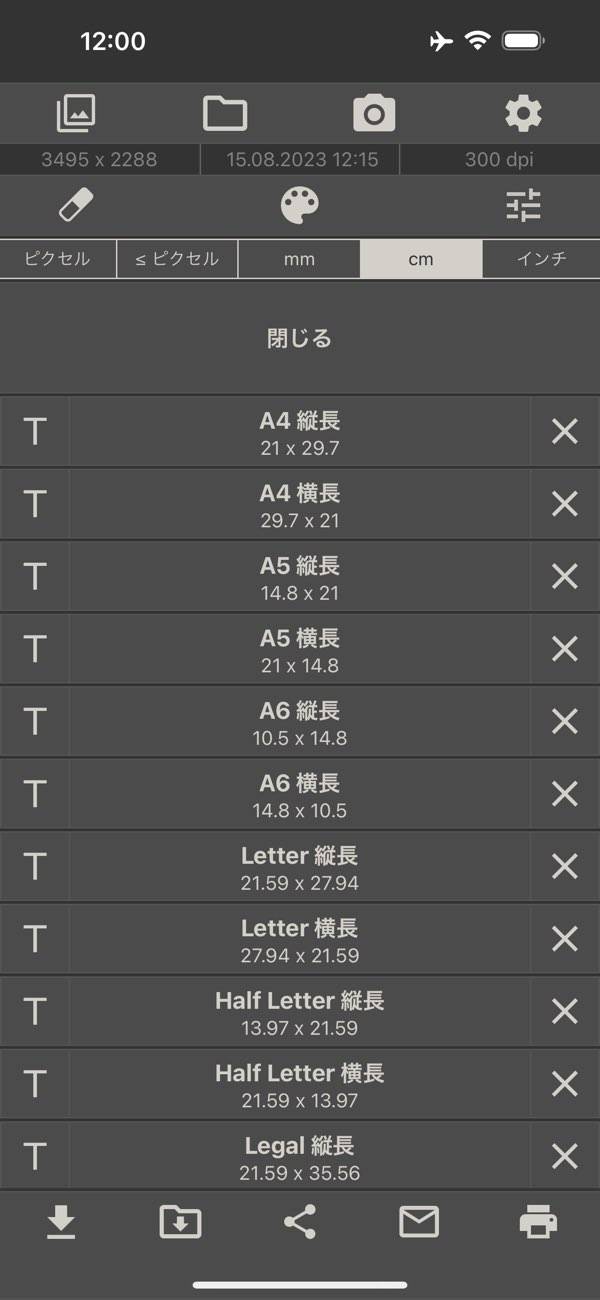Viewport: 600px width, 1300px height.
Task: Delete the A4 横長 preset
Action: [565, 504]
